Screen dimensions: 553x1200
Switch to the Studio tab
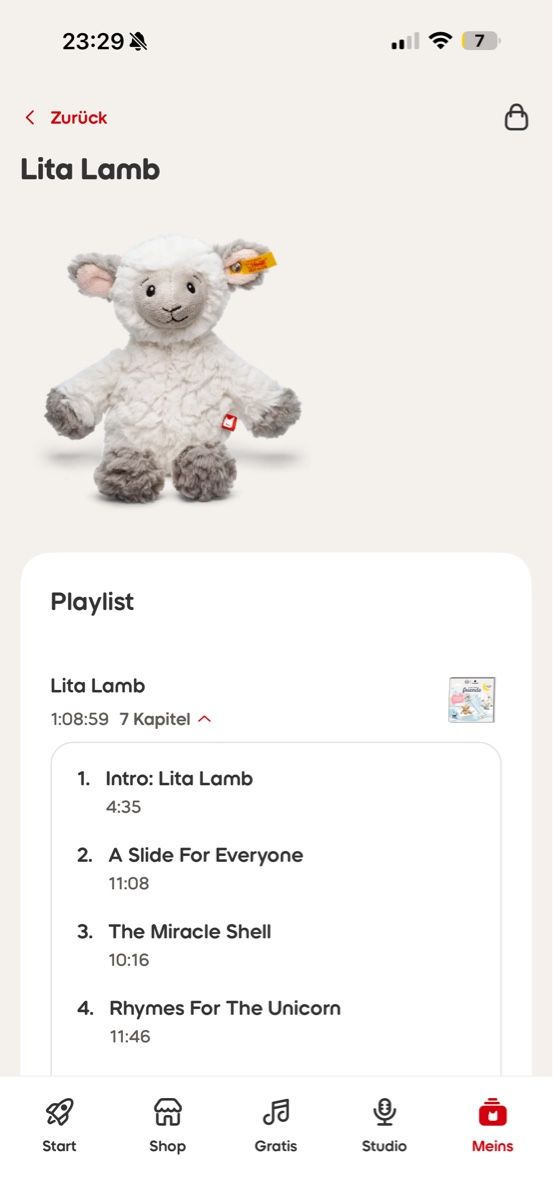click(x=384, y=1125)
